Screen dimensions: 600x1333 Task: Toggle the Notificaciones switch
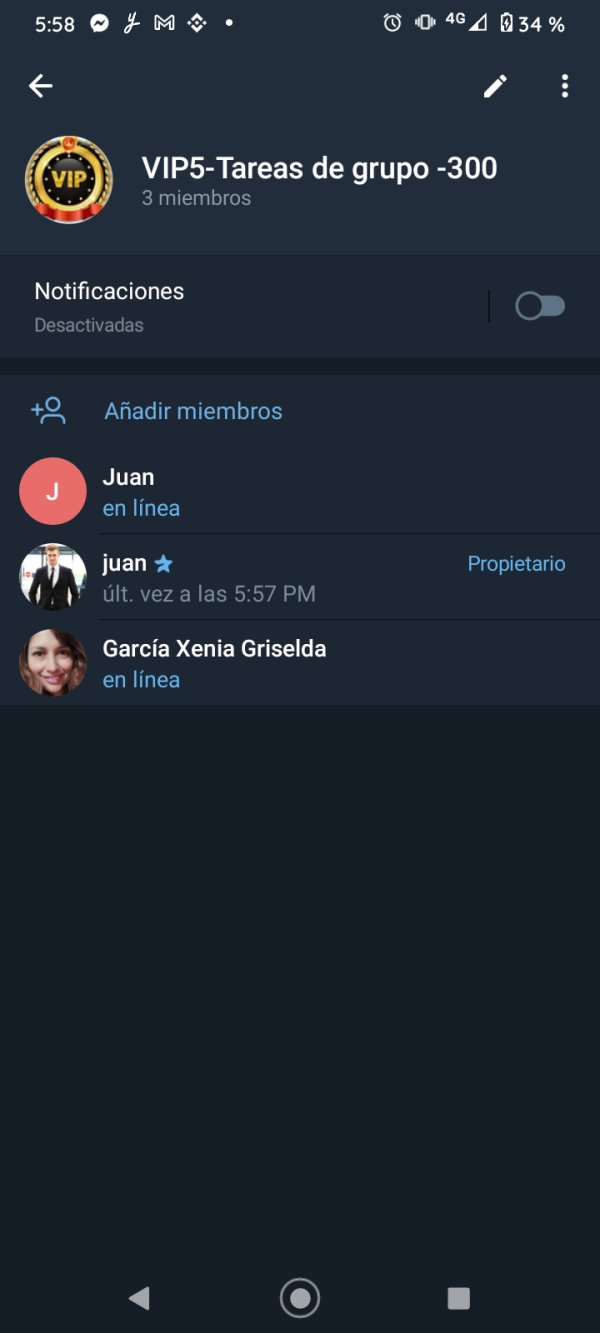click(x=540, y=306)
